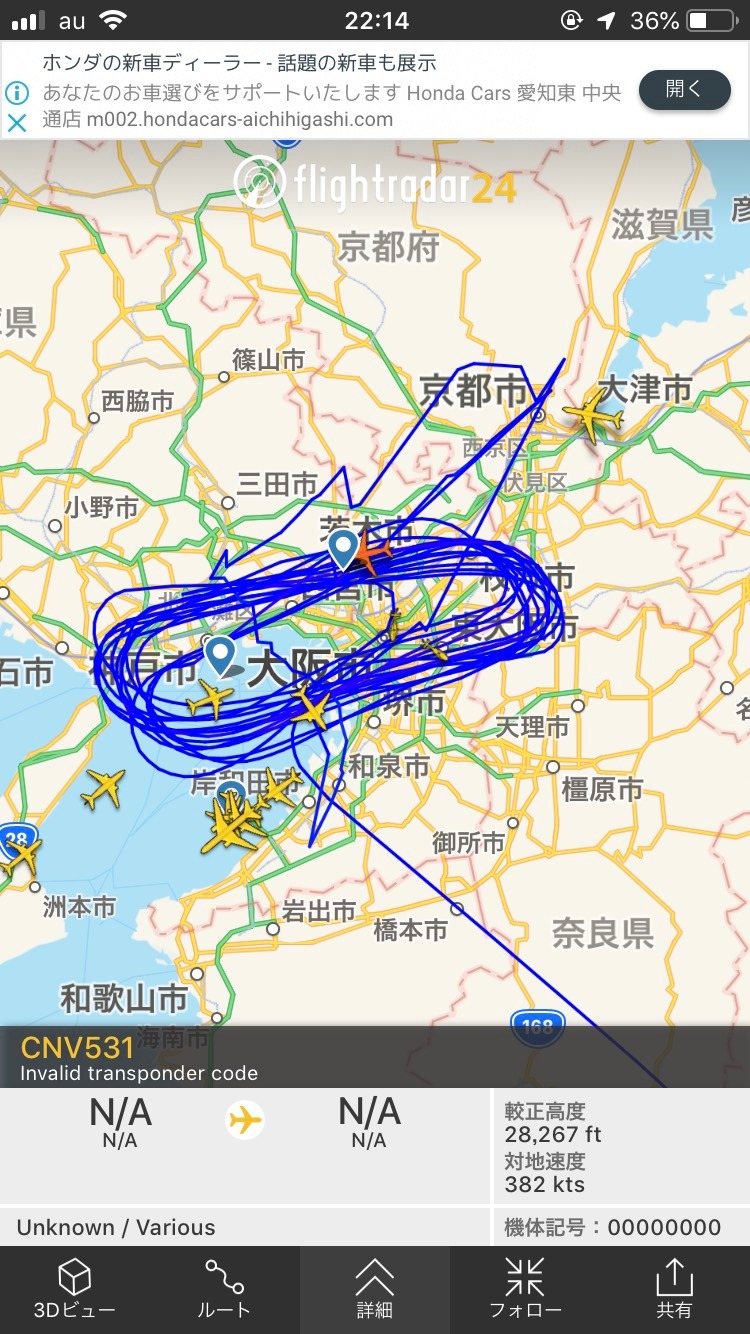Viewport: 750px width, 1334px height.
Task: Close the Honda ad banner
Action: coord(17,123)
